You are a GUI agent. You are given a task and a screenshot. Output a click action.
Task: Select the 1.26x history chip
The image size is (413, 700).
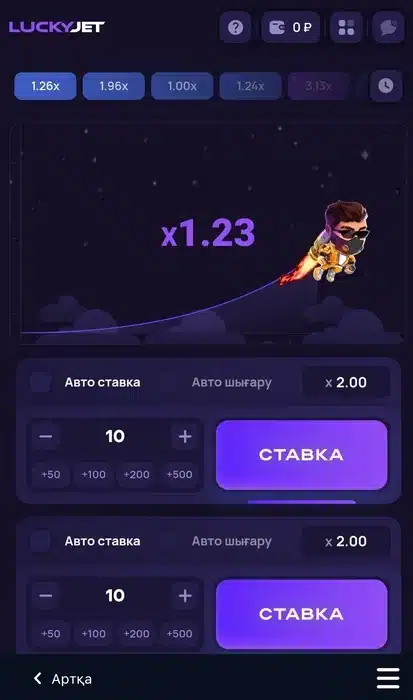coord(45,86)
